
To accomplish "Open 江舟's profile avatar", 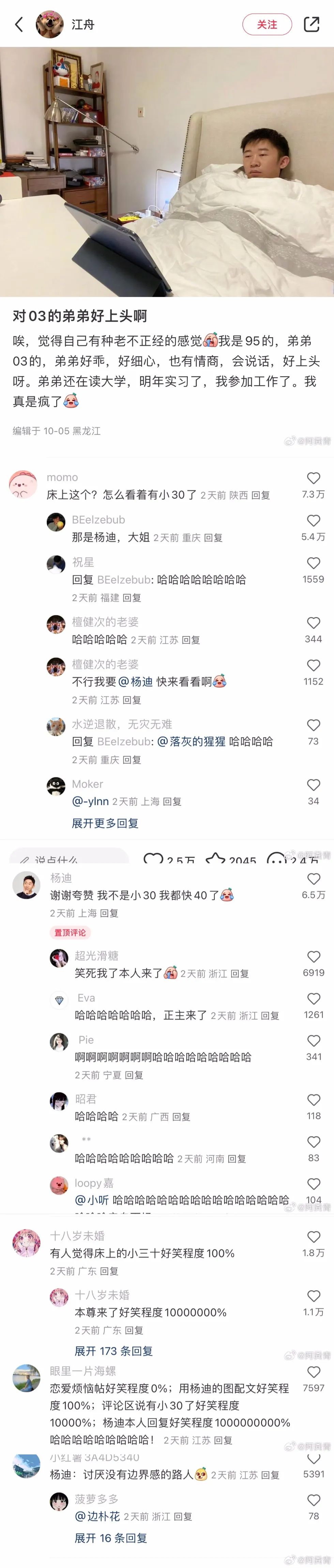I will 50,24.
